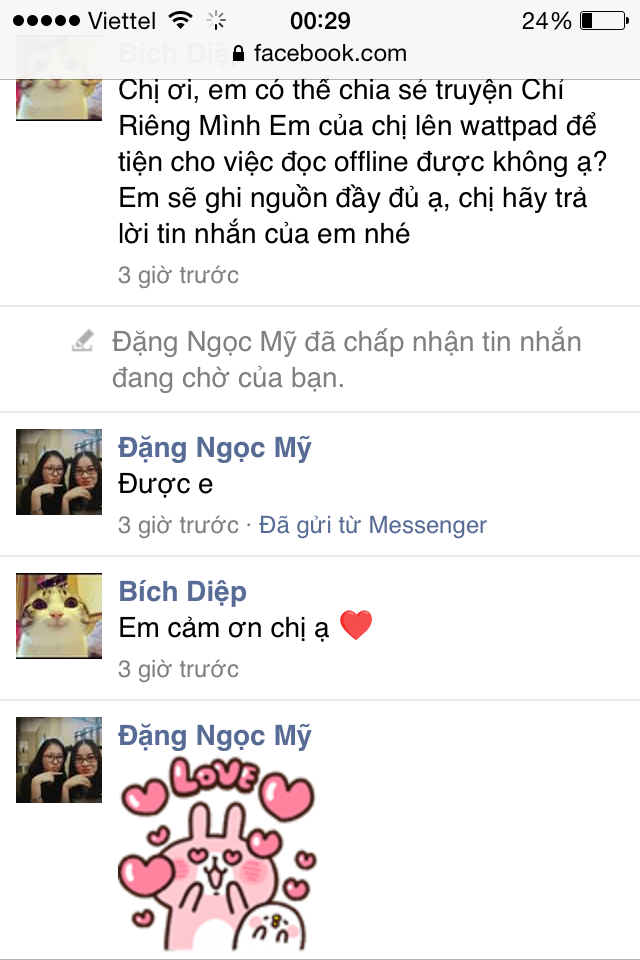The height and width of the screenshot is (960, 640).
Task: Open Đặng Ngọc Mỹ's name above "Được e"
Action: pyautogui.click(x=215, y=447)
